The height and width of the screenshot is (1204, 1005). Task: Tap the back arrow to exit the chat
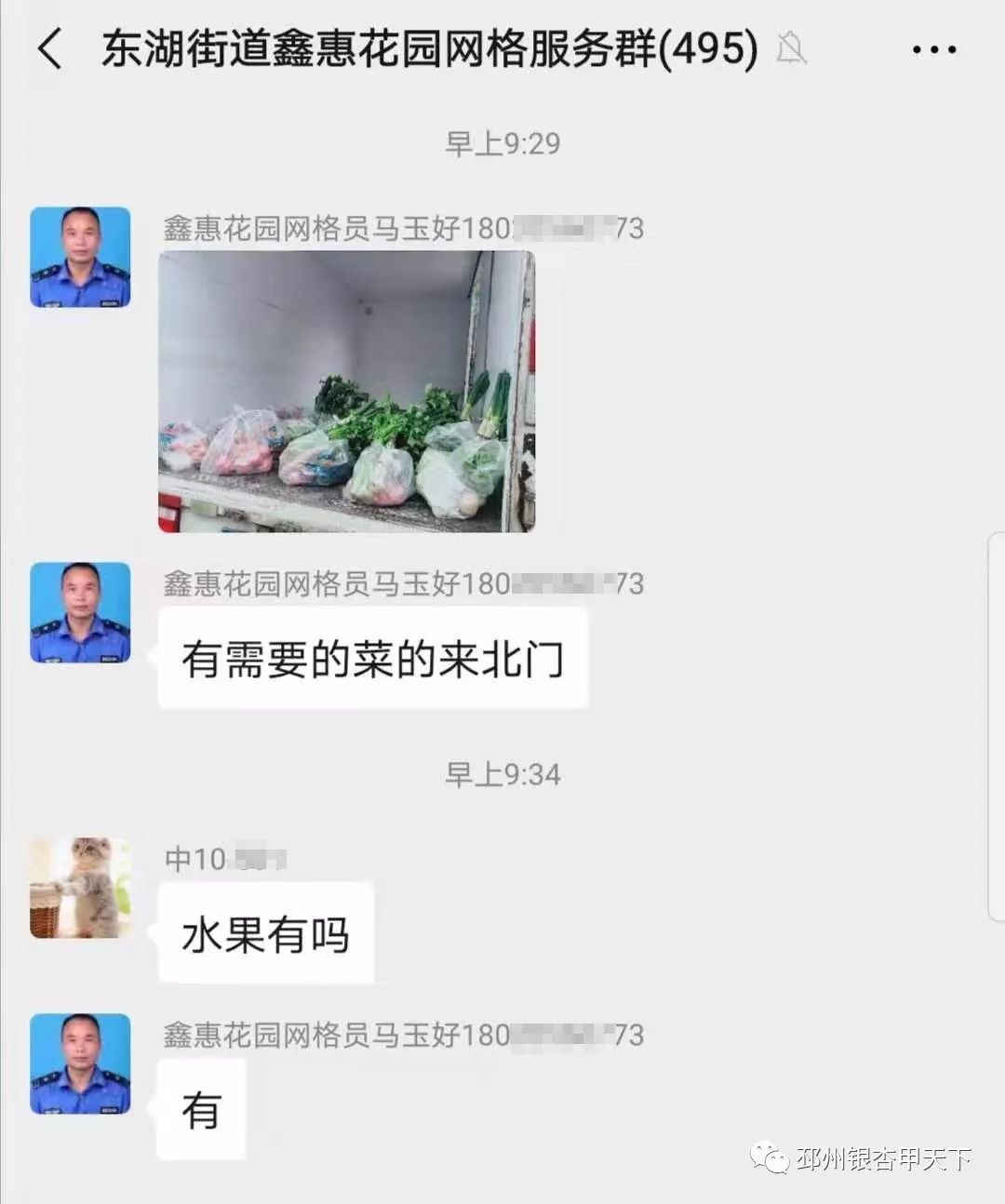(x=48, y=49)
